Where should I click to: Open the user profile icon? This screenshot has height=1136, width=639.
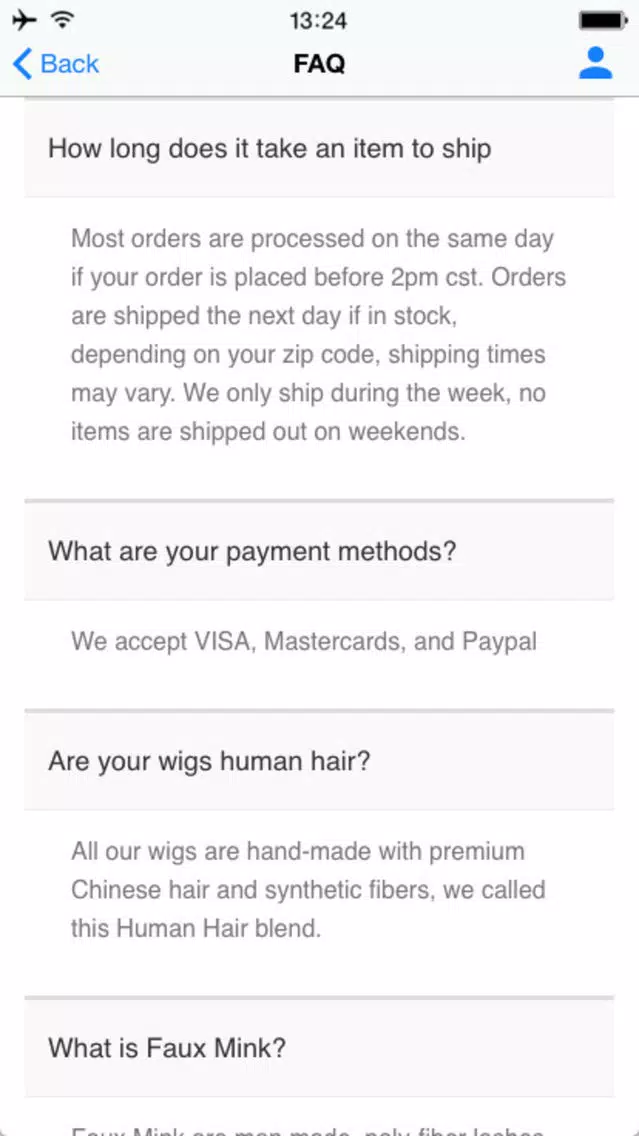(x=596, y=63)
